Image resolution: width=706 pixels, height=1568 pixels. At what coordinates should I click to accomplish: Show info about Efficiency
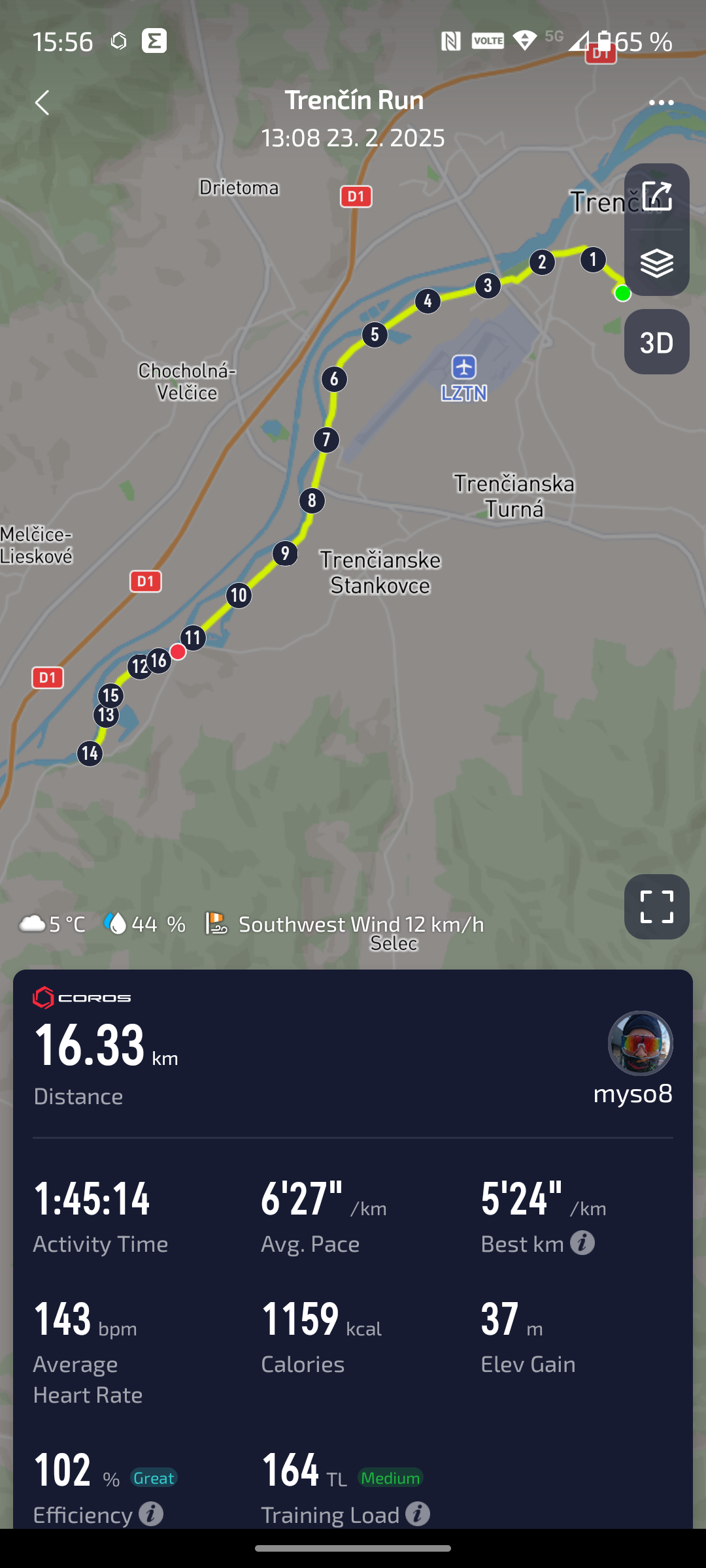(151, 1514)
